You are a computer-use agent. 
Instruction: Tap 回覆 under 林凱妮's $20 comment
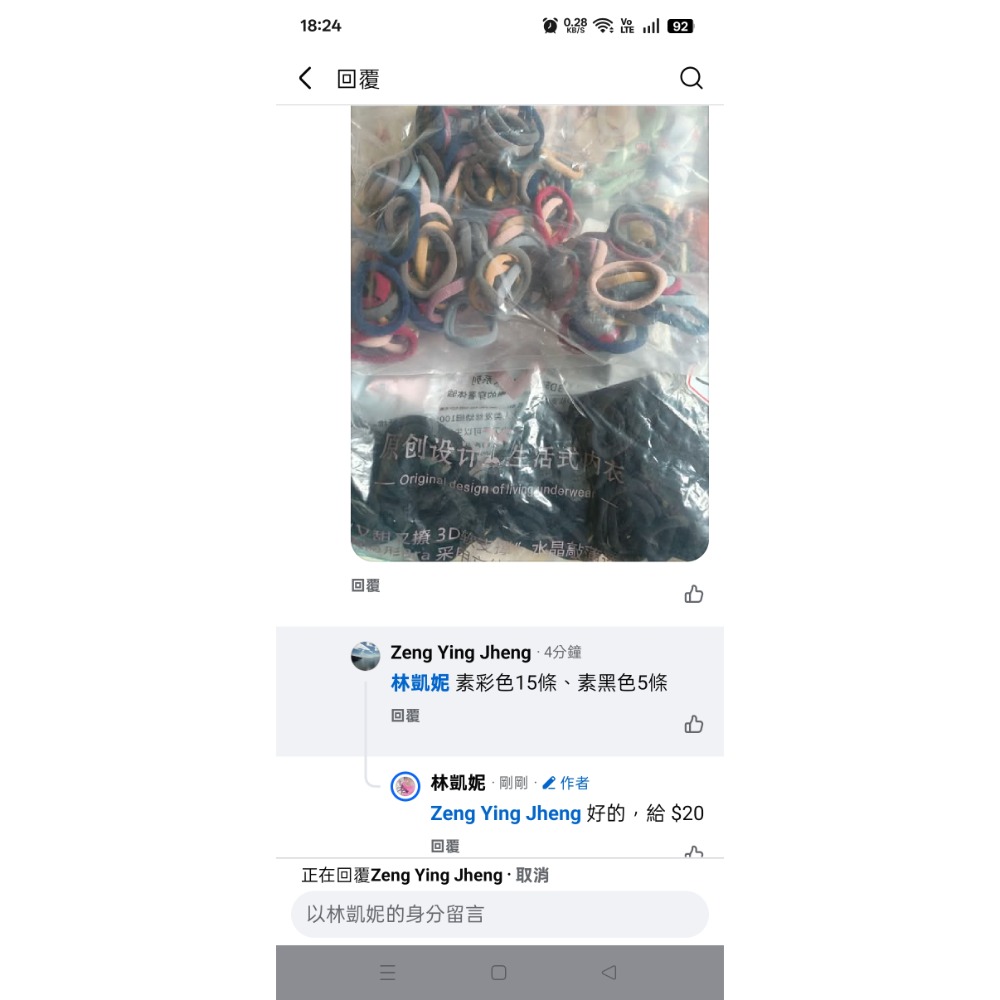pyautogui.click(x=445, y=845)
